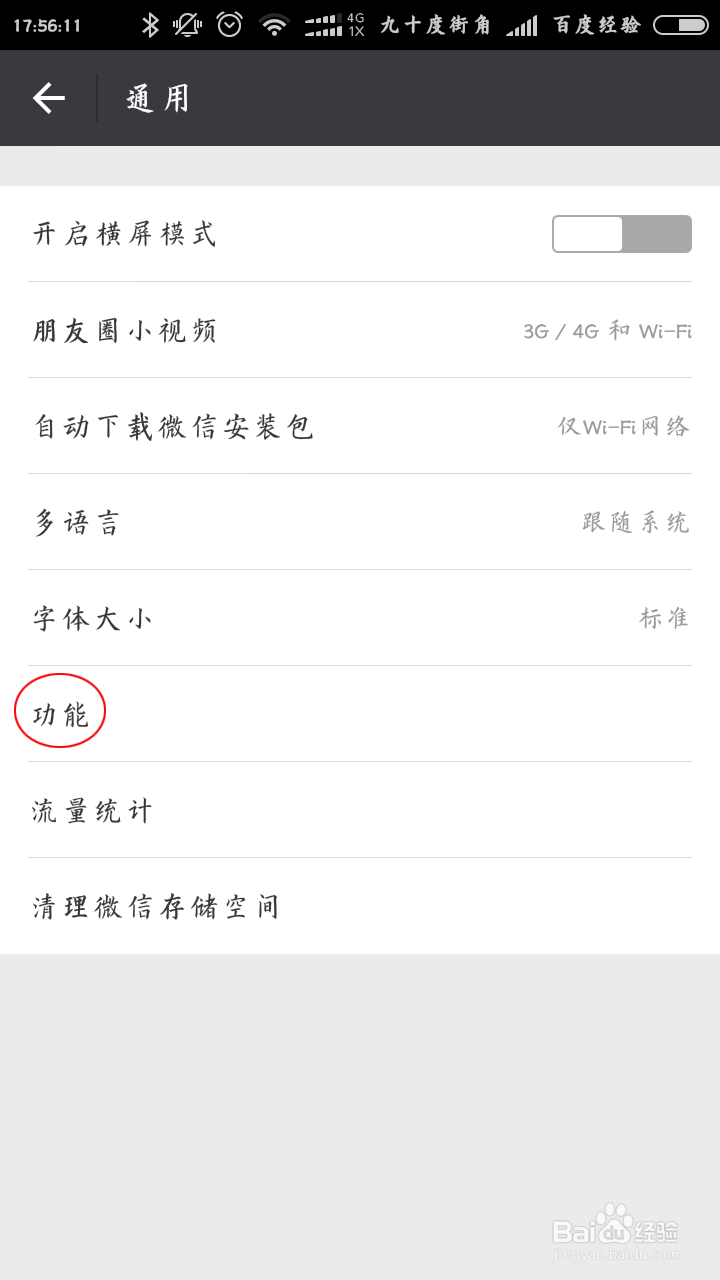720x1280 pixels.
Task: Adjust 字体大小 font size setting
Action: point(360,617)
